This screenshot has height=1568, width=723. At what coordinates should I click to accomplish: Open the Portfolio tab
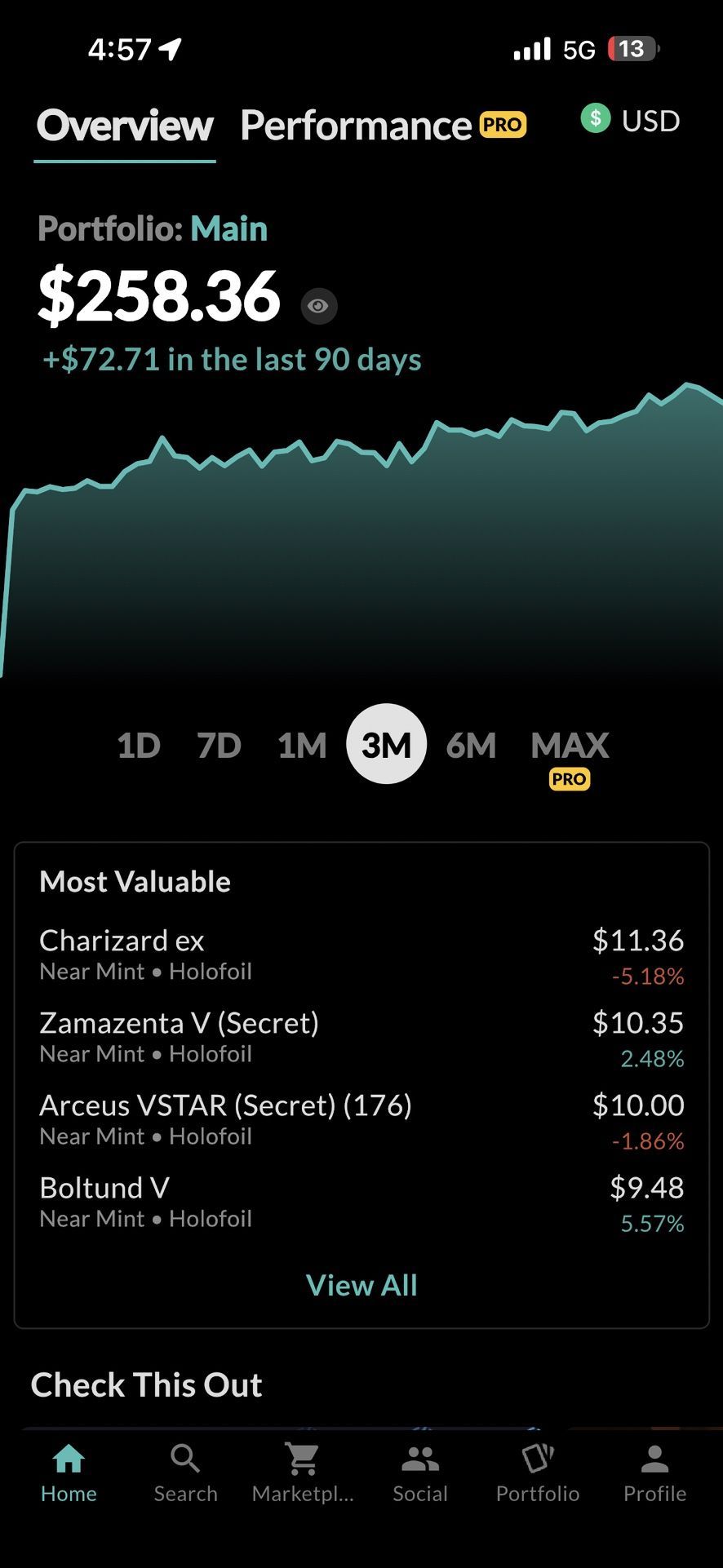538,1473
